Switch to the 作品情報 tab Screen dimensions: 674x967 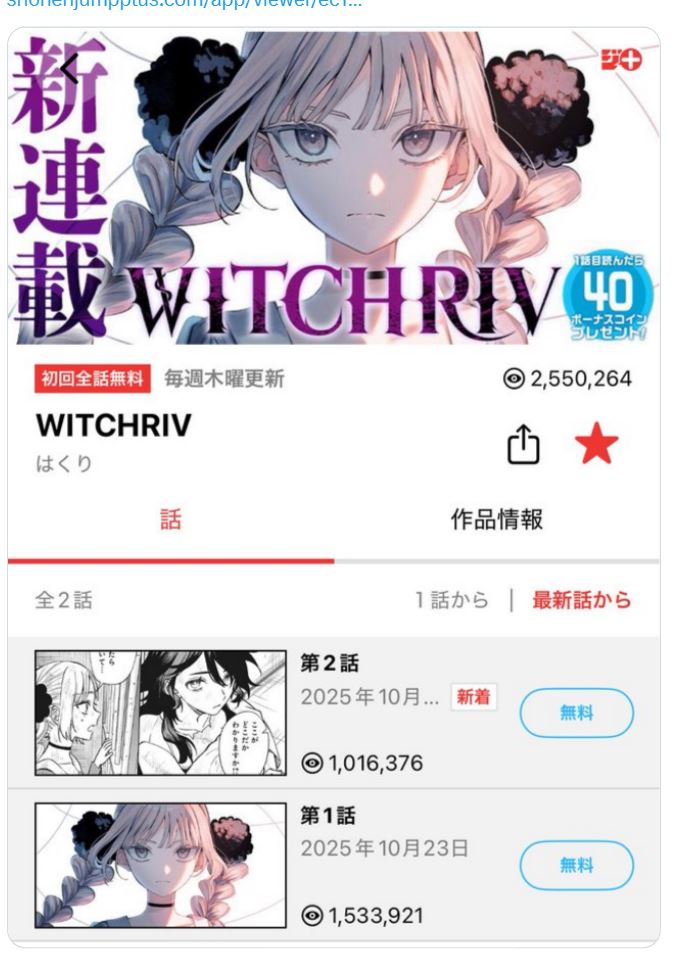point(497,519)
